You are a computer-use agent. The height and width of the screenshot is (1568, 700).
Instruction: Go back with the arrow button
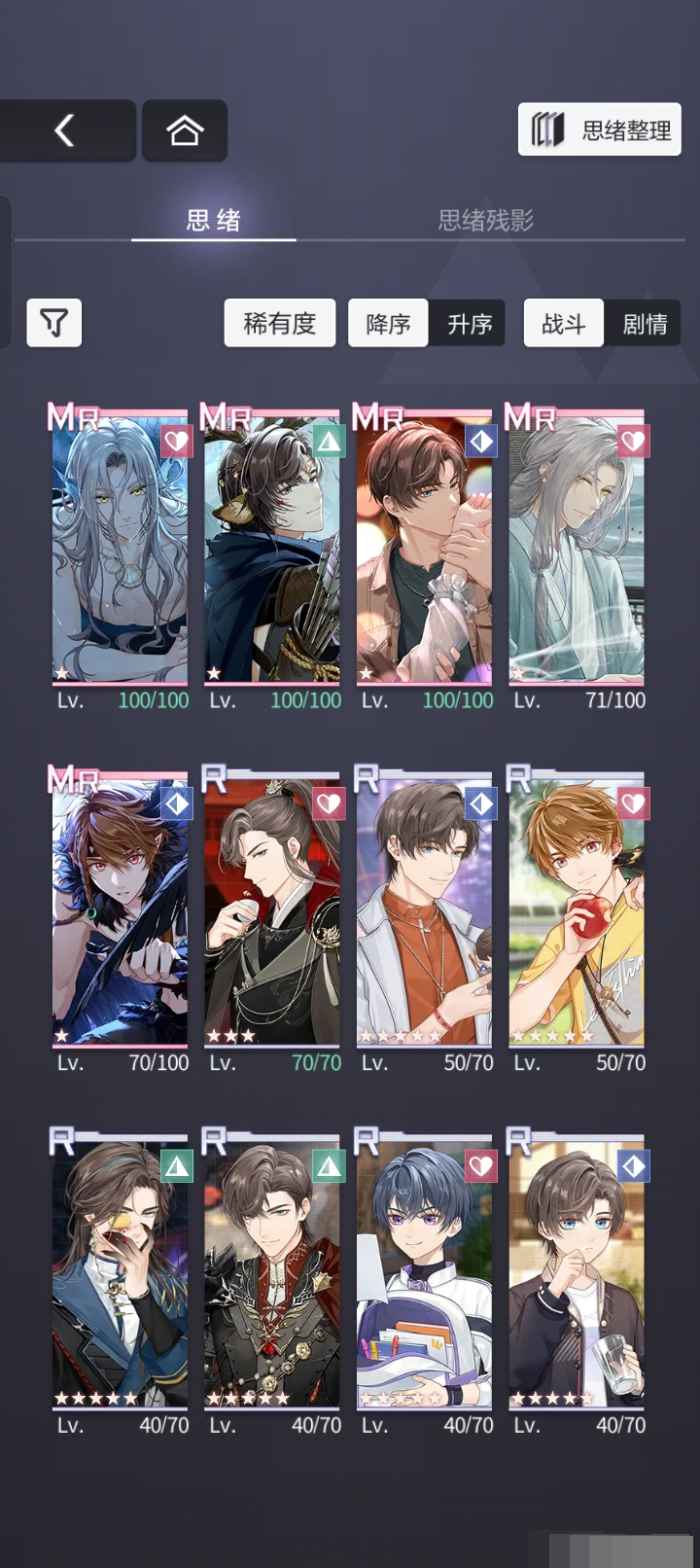(x=66, y=130)
